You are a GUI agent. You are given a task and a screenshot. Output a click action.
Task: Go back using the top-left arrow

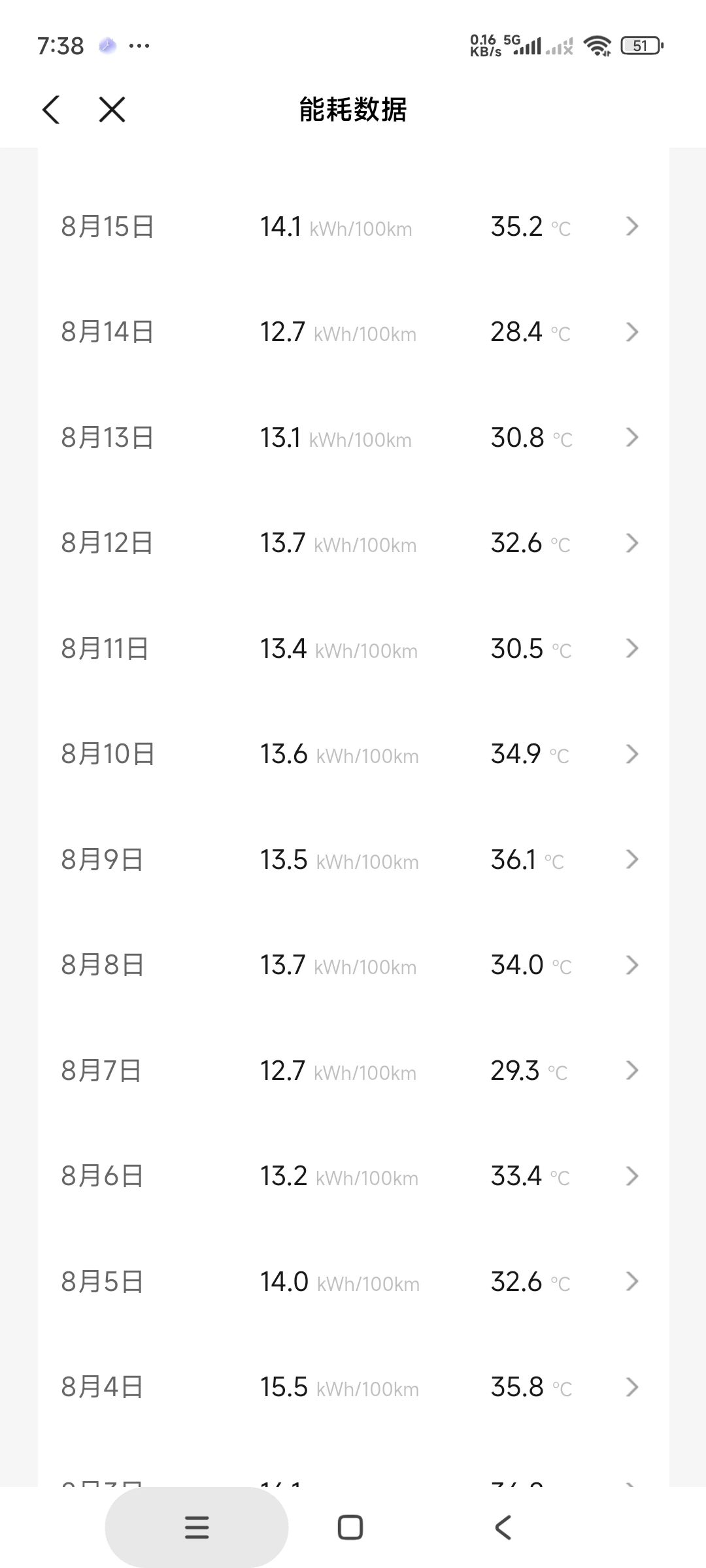[x=51, y=109]
